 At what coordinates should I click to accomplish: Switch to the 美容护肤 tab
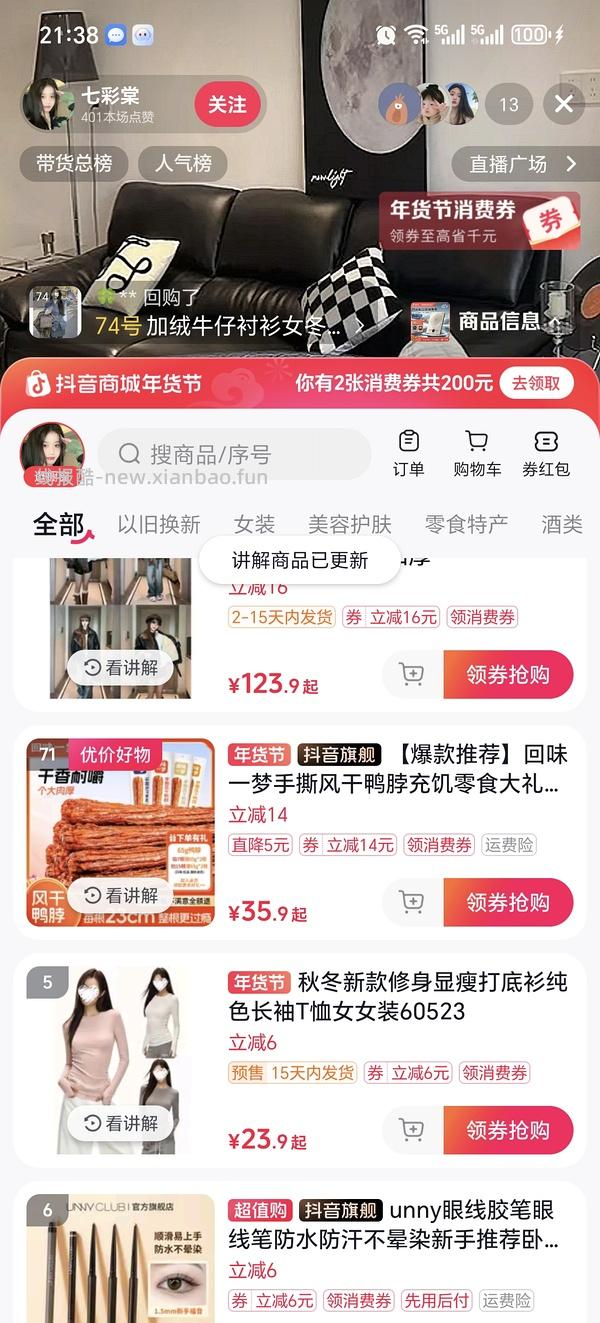point(349,524)
